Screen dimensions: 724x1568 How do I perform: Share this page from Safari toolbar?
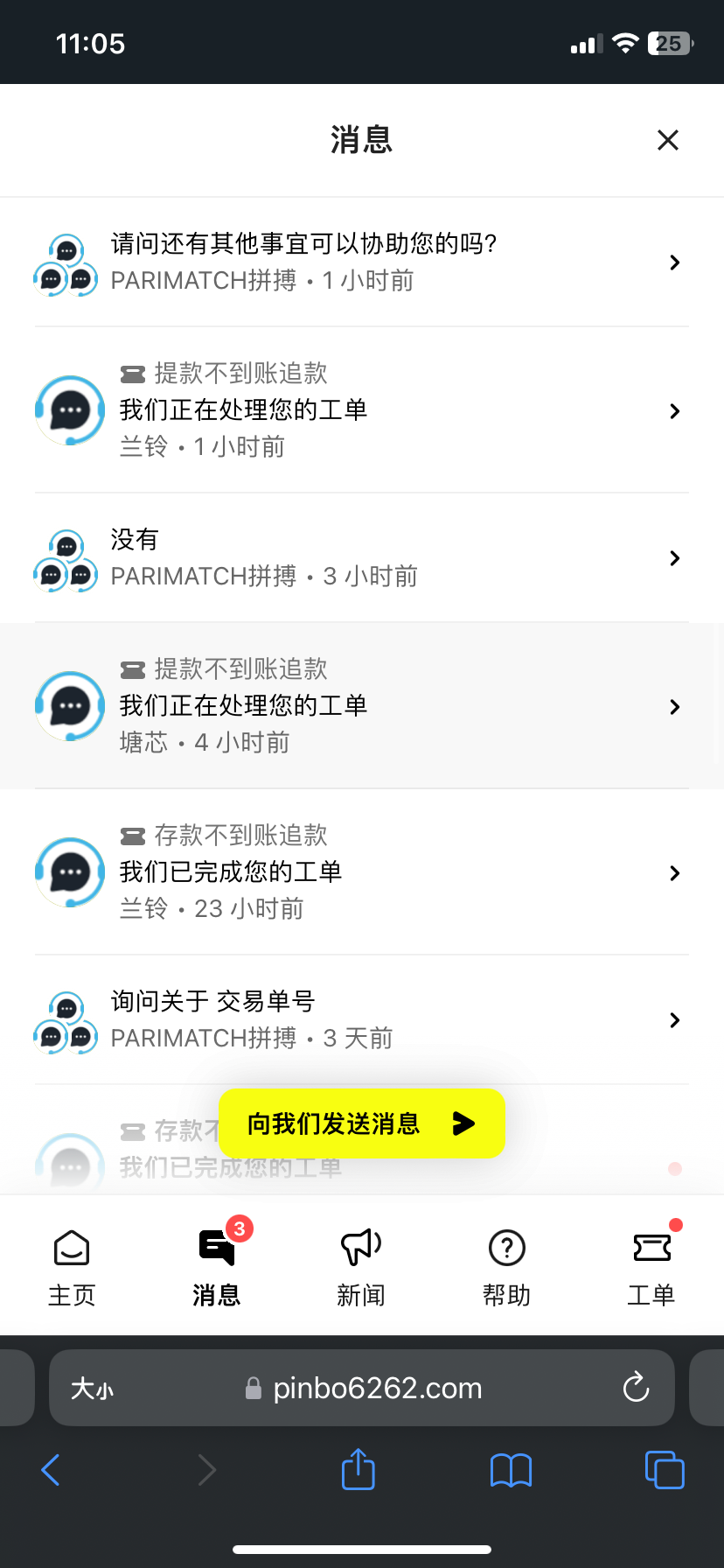tap(358, 1469)
